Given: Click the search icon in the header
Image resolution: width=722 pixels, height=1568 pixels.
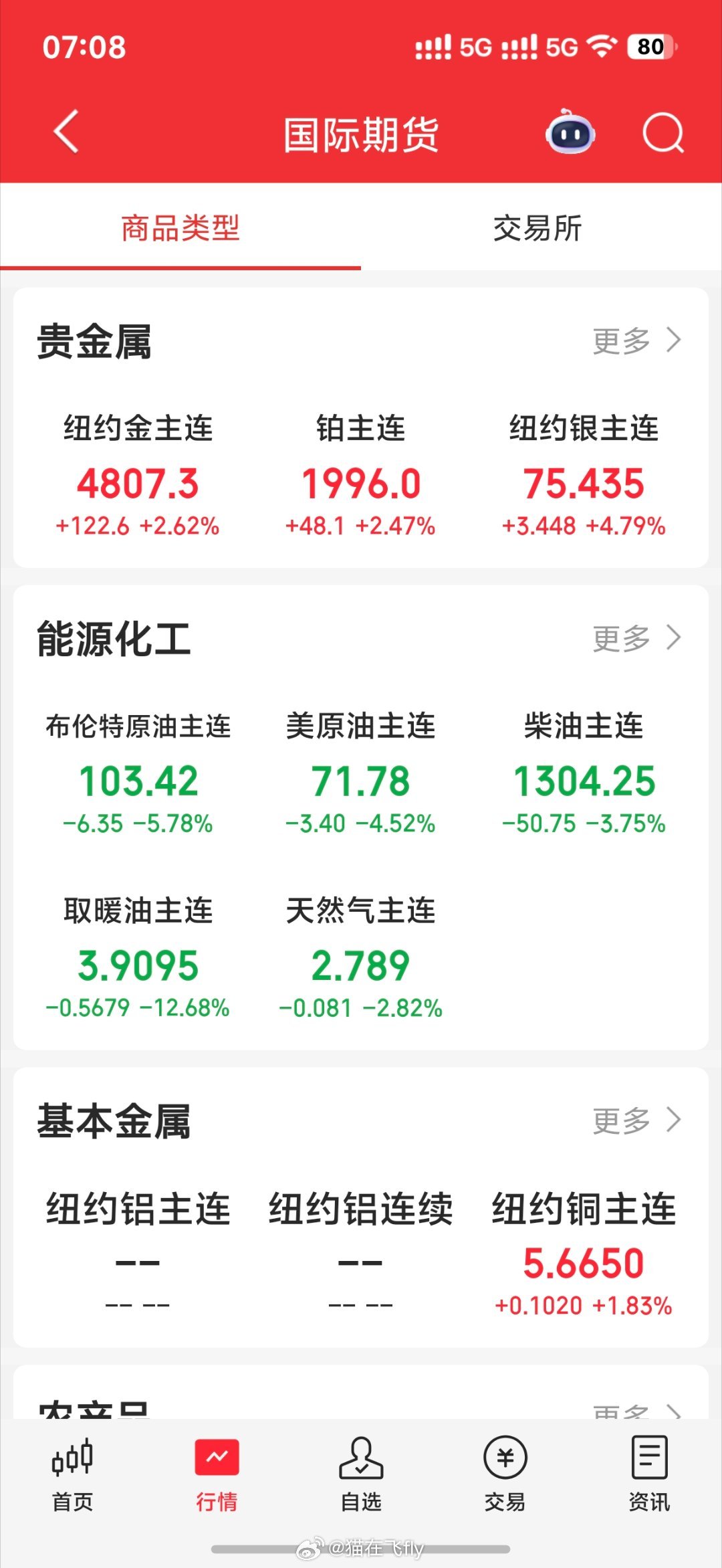Looking at the screenshot, I should (661, 133).
